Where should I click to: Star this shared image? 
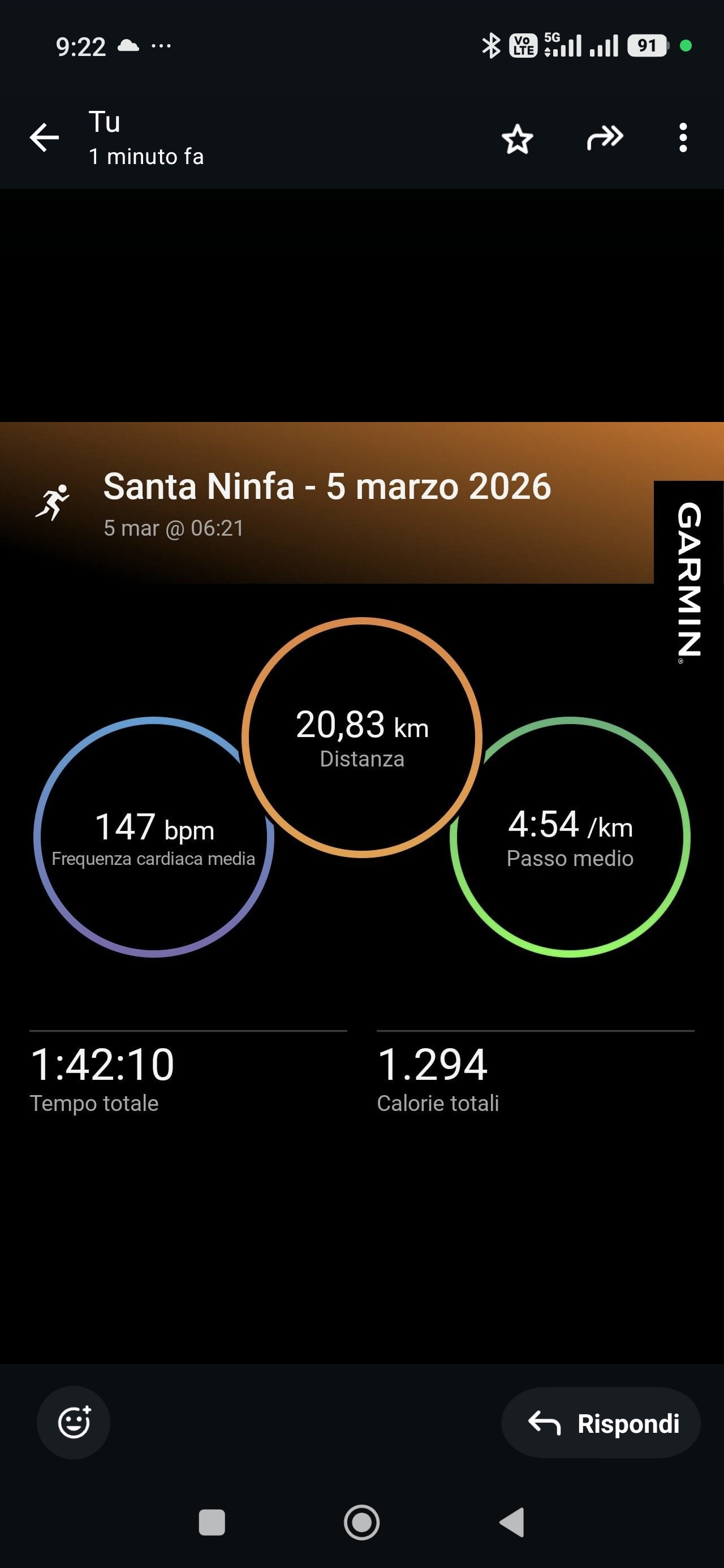click(517, 139)
